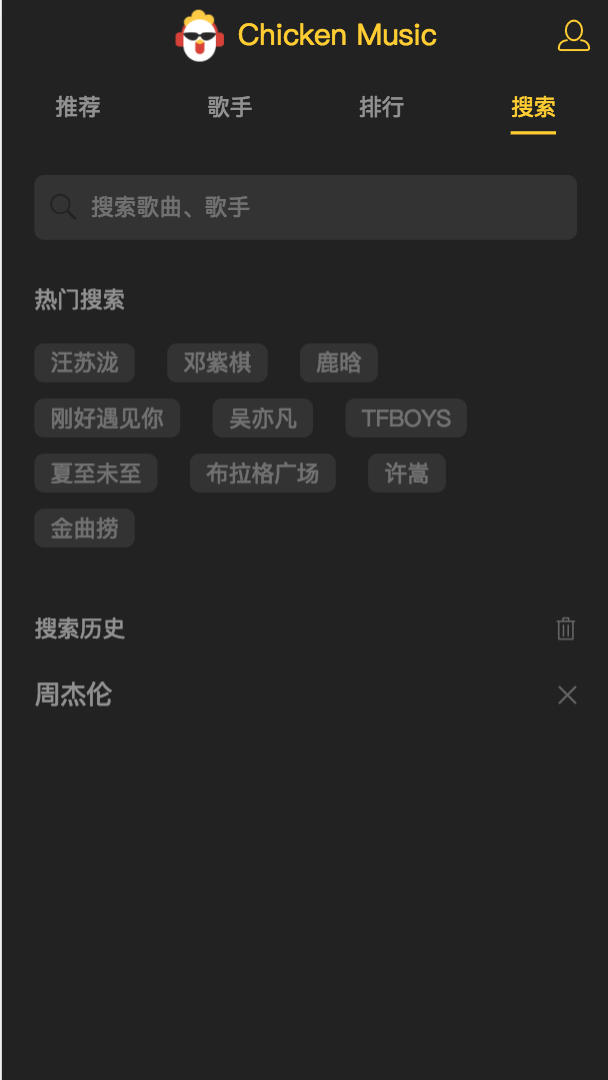
Task: Remove 周杰伦 from search history
Action: tap(567, 695)
